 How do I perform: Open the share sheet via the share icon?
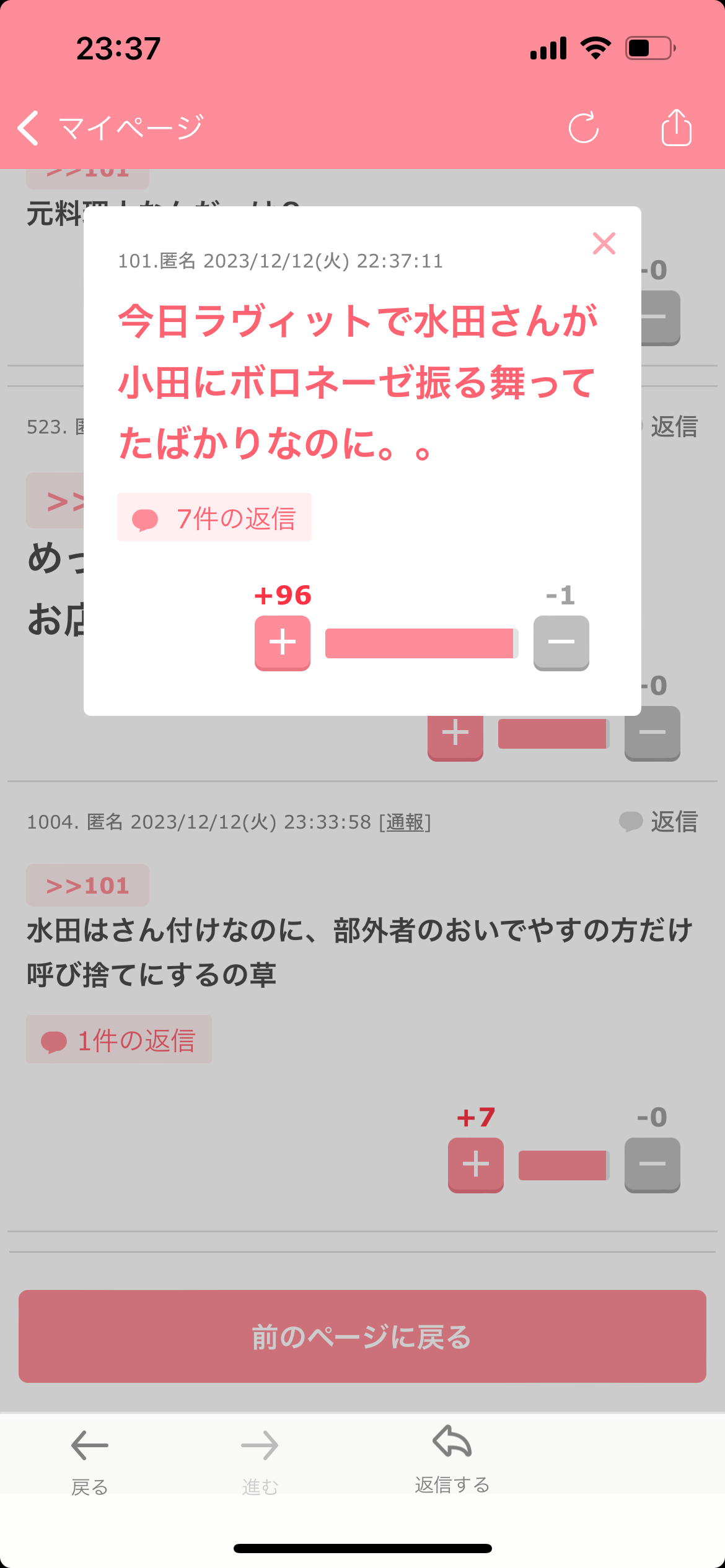point(675,128)
